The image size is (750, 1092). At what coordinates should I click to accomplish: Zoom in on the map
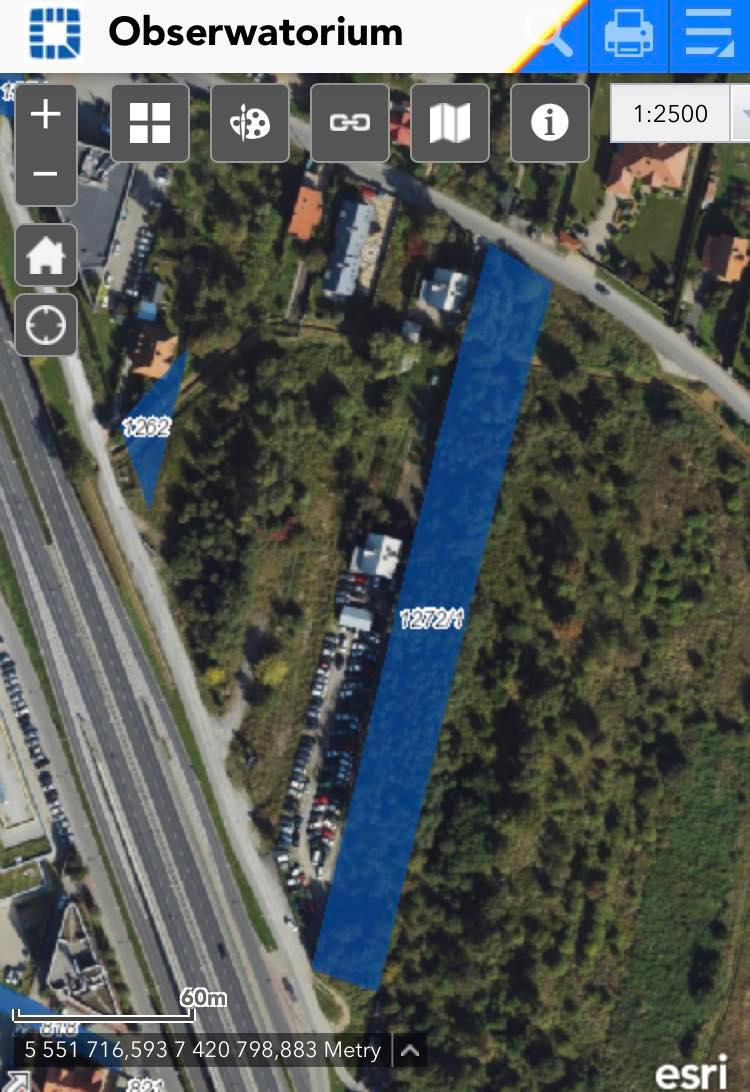[x=46, y=115]
